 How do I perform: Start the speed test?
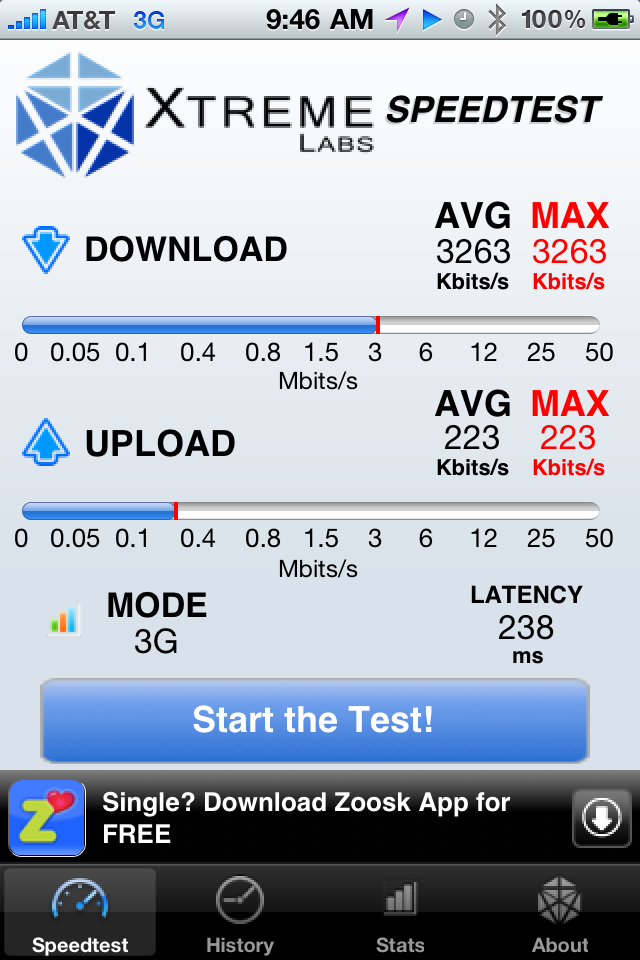click(x=315, y=720)
